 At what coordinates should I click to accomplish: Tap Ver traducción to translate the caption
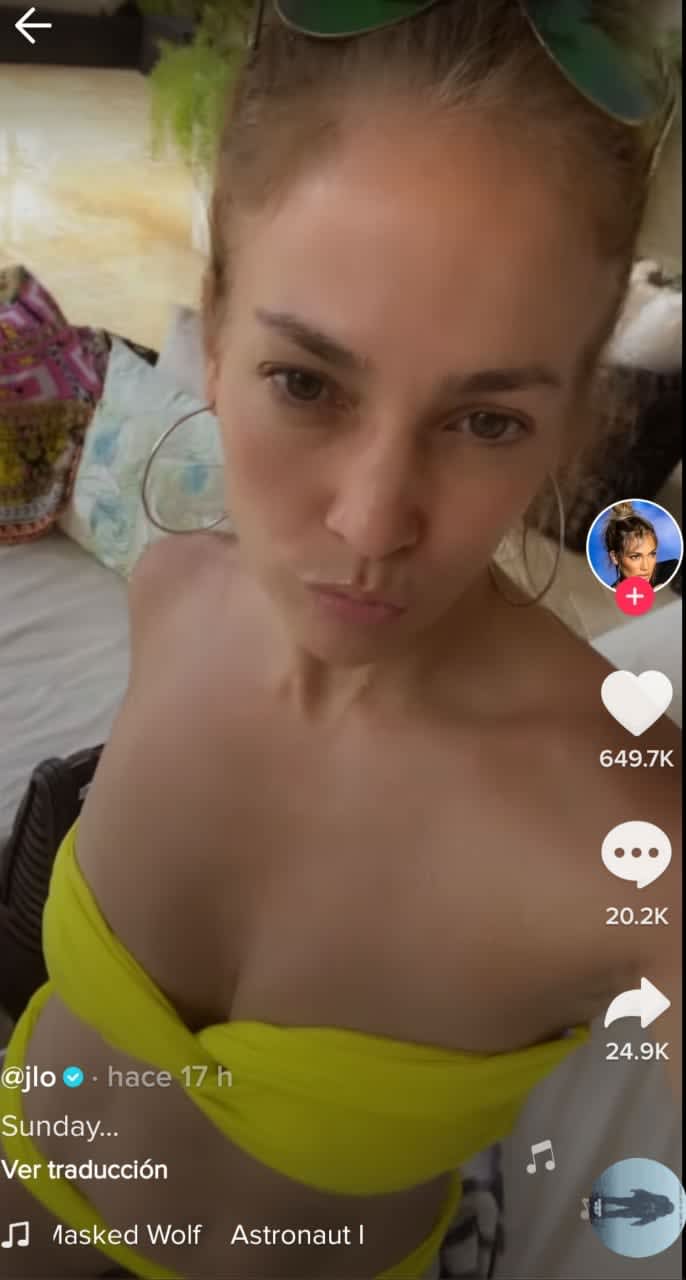point(84,1169)
